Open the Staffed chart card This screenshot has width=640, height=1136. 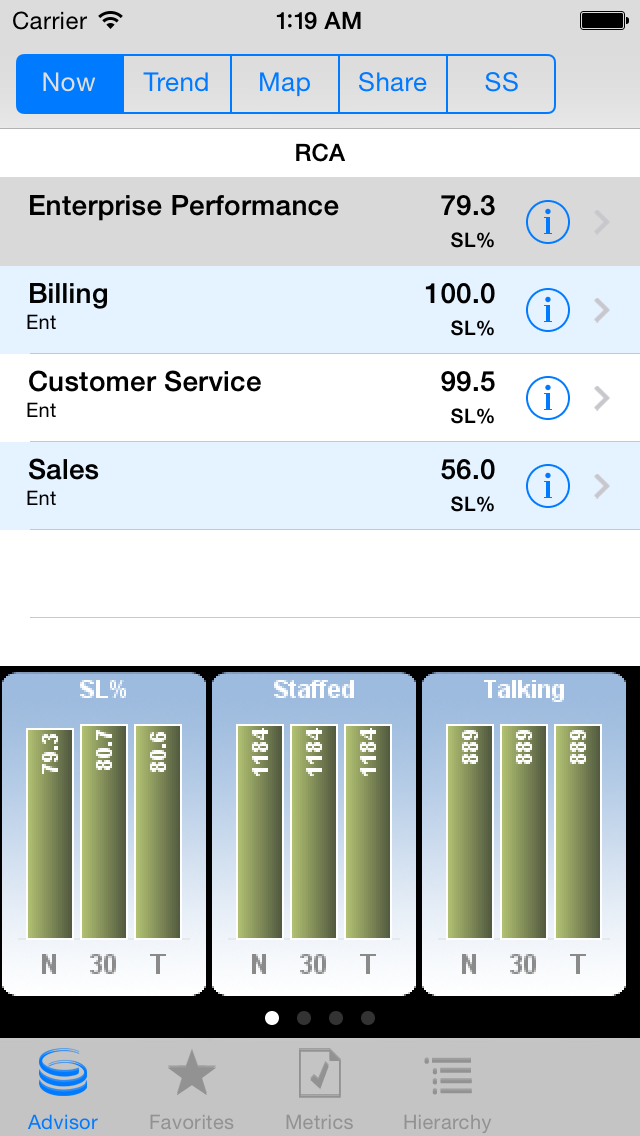[x=314, y=834]
